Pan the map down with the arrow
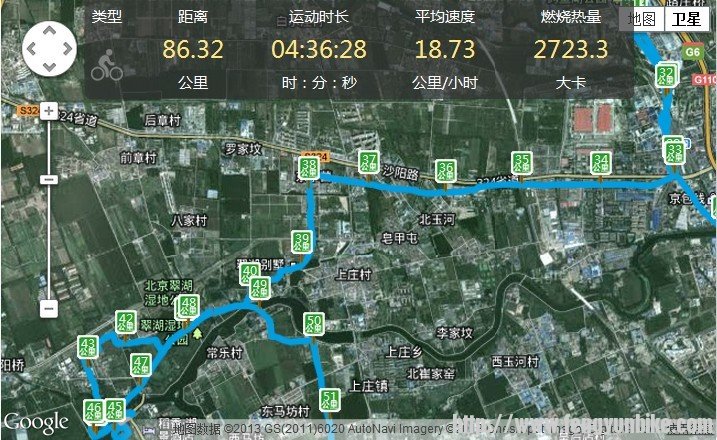This screenshot has height=440, width=717. pyautogui.click(x=49, y=67)
